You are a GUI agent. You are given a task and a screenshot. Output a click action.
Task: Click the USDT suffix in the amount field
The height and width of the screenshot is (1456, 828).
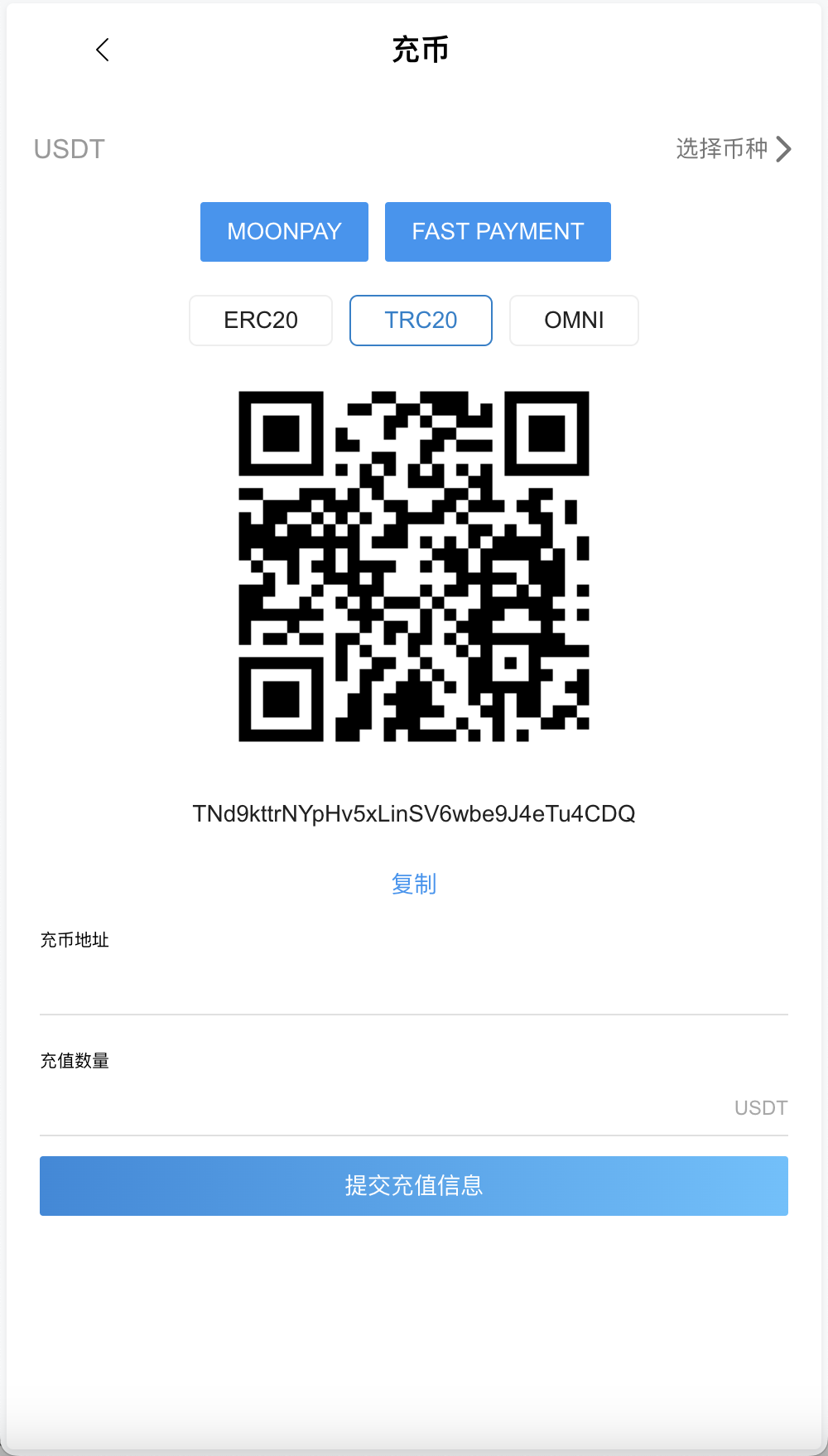(760, 1107)
